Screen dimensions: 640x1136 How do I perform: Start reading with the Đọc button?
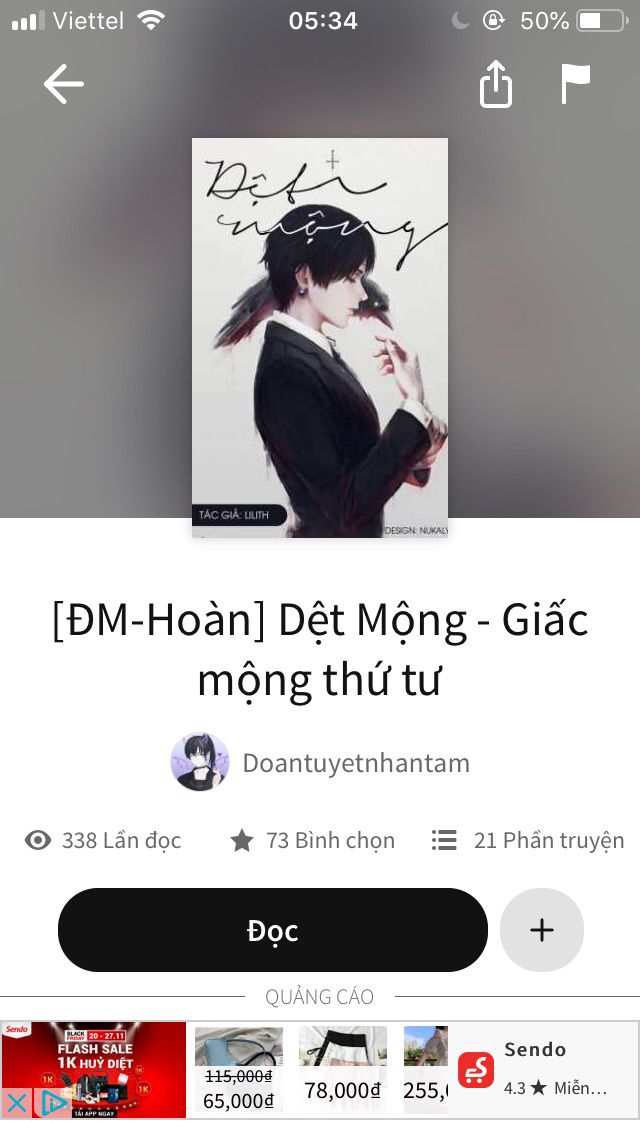[272, 930]
